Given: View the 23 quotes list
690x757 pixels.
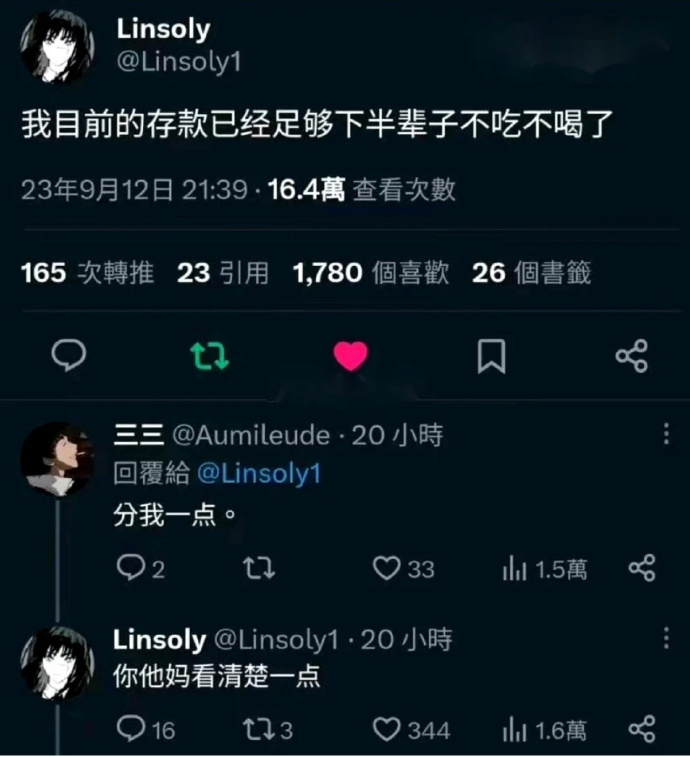Looking at the screenshot, I should click(x=222, y=273).
